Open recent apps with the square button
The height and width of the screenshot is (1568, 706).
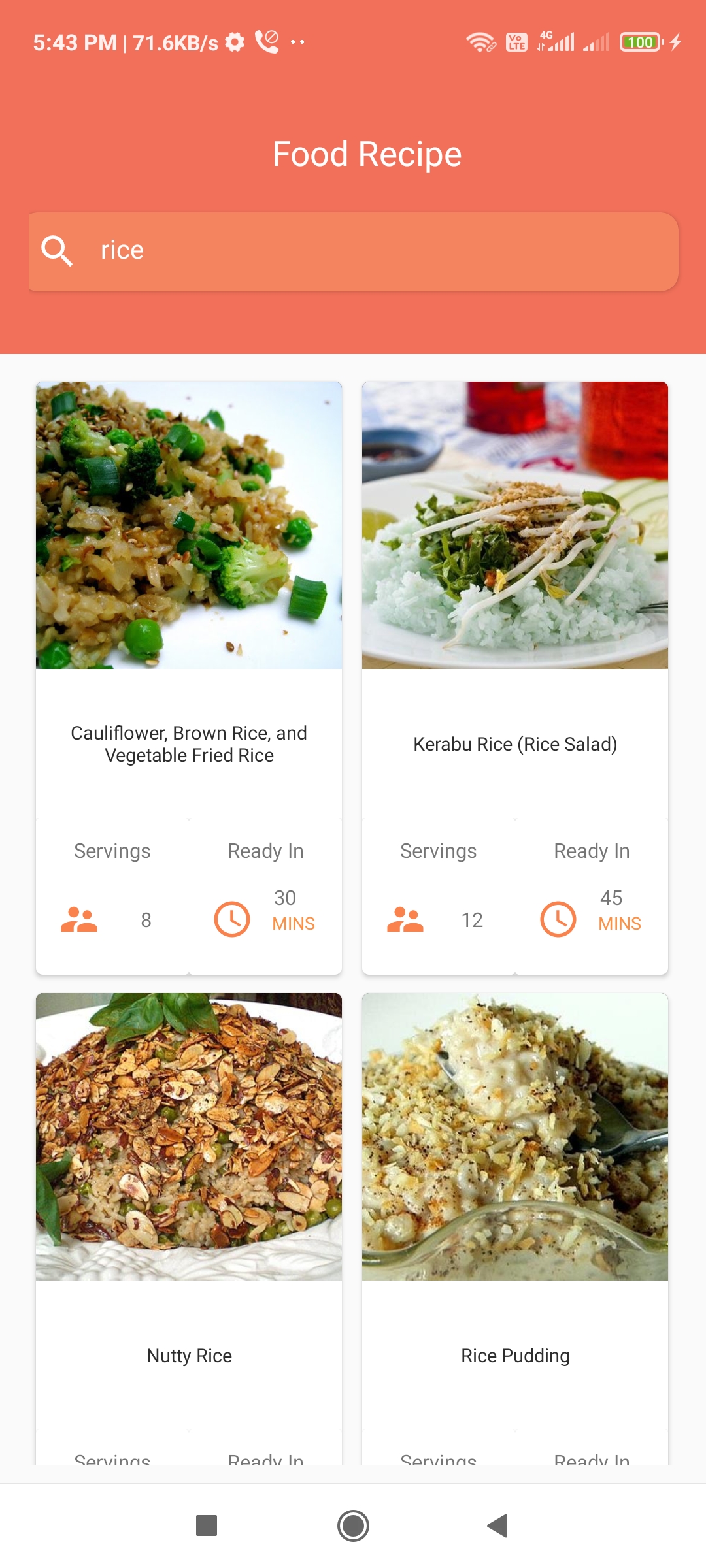(207, 1526)
